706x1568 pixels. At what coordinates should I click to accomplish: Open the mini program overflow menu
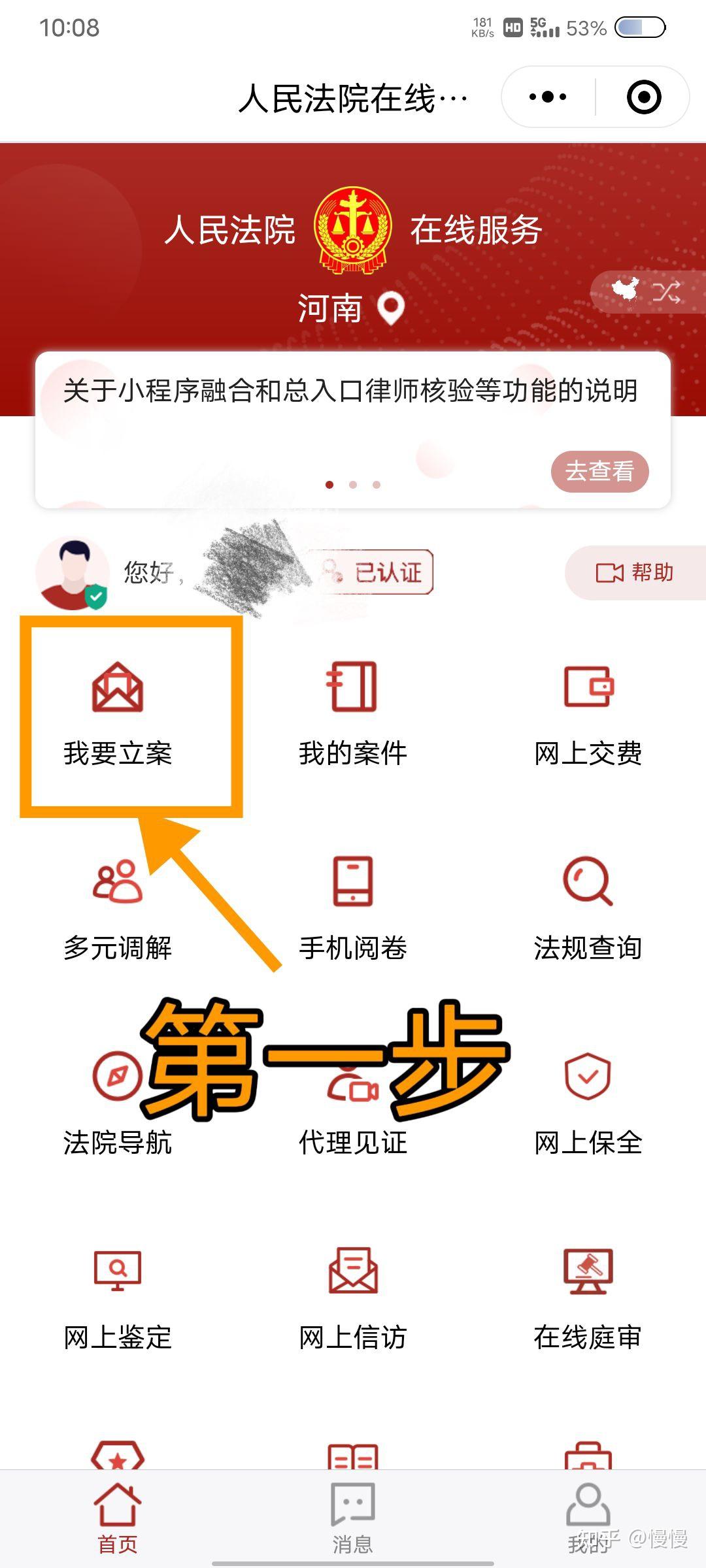pyautogui.click(x=548, y=97)
